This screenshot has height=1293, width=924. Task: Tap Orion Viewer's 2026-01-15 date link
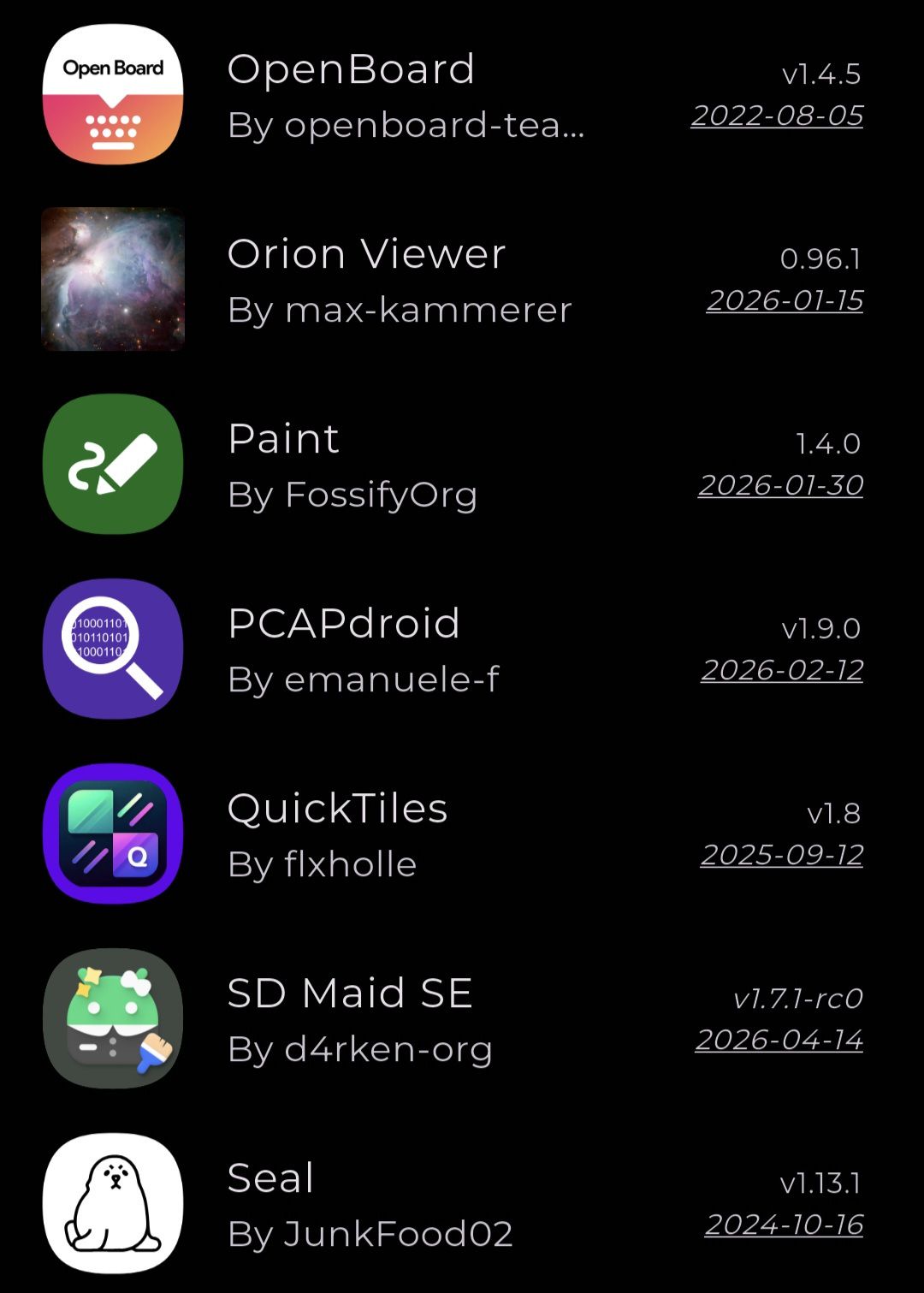pyautogui.click(x=785, y=300)
